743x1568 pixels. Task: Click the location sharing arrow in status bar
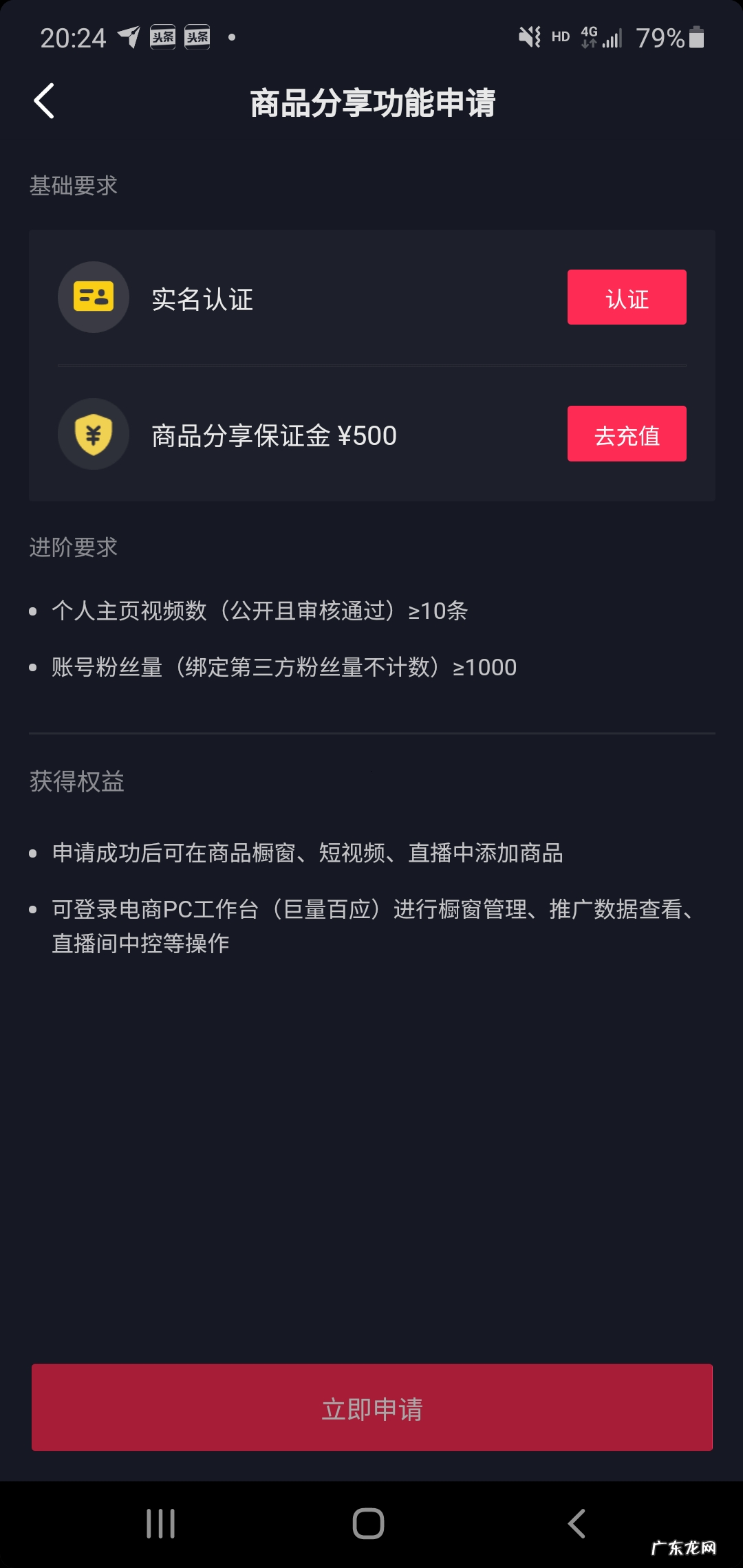point(129,35)
